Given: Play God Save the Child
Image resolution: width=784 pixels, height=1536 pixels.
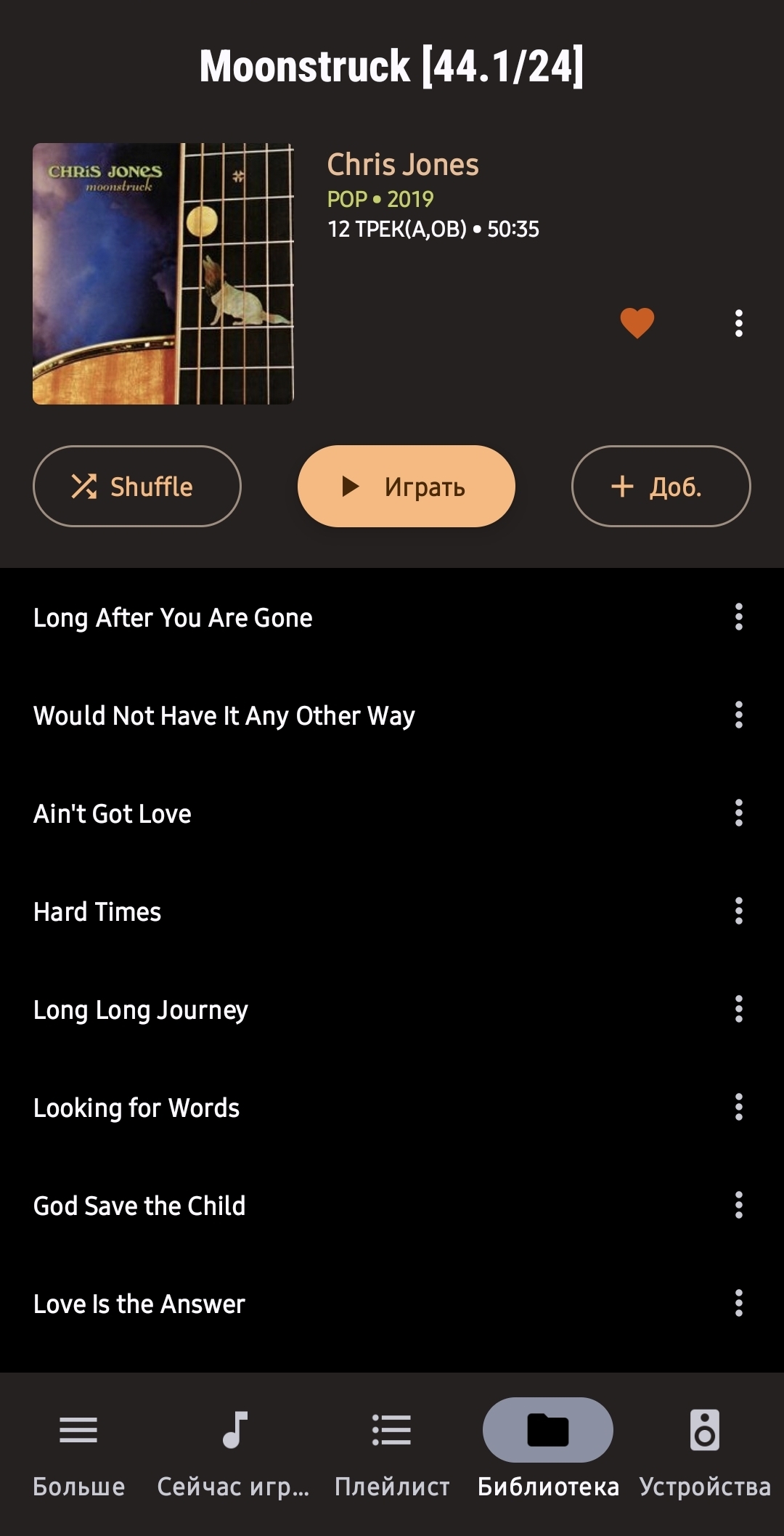Looking at the screenshot, I should [x=139, y=1206].
